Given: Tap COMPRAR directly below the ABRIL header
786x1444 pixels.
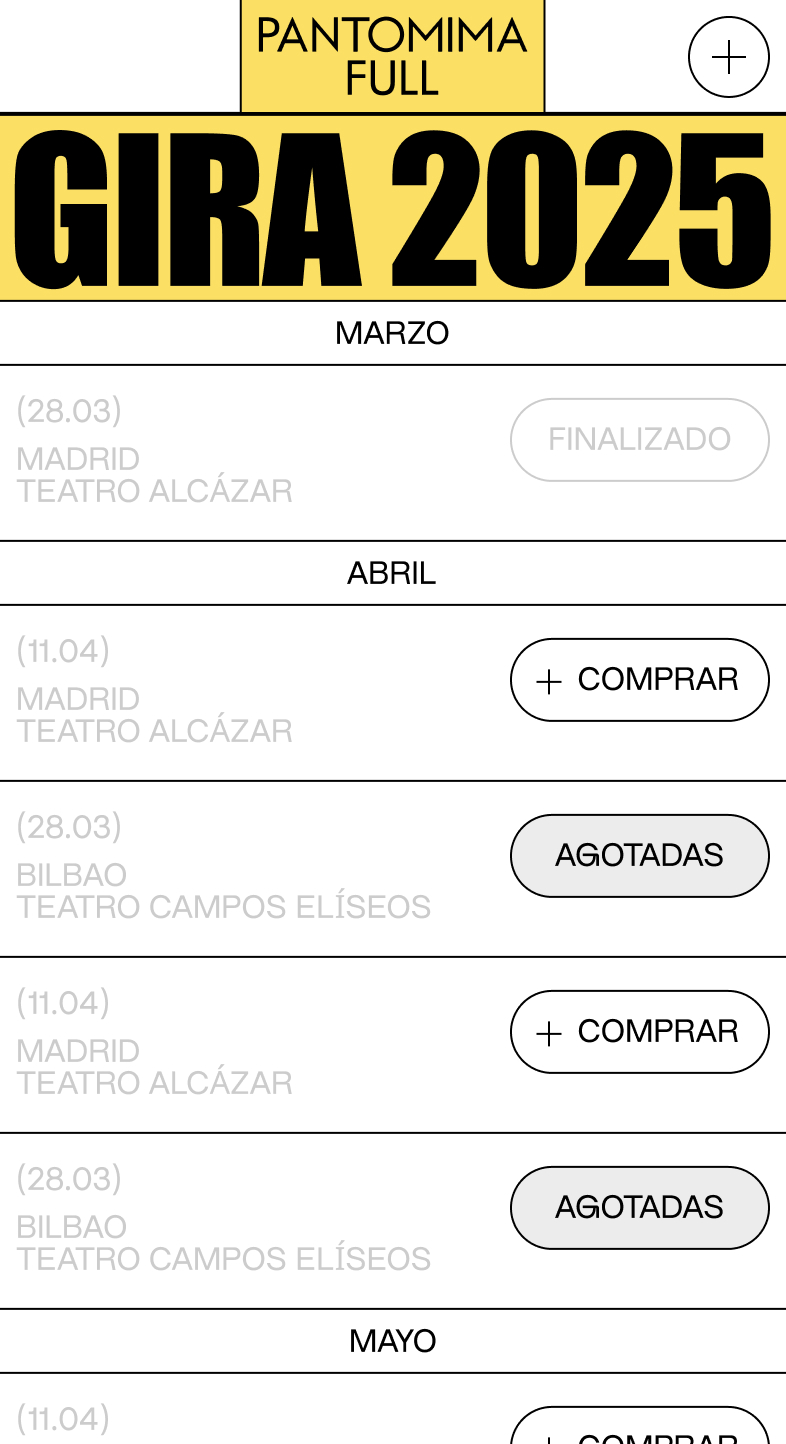Looking at the screenshot, I should click(639, 680).
